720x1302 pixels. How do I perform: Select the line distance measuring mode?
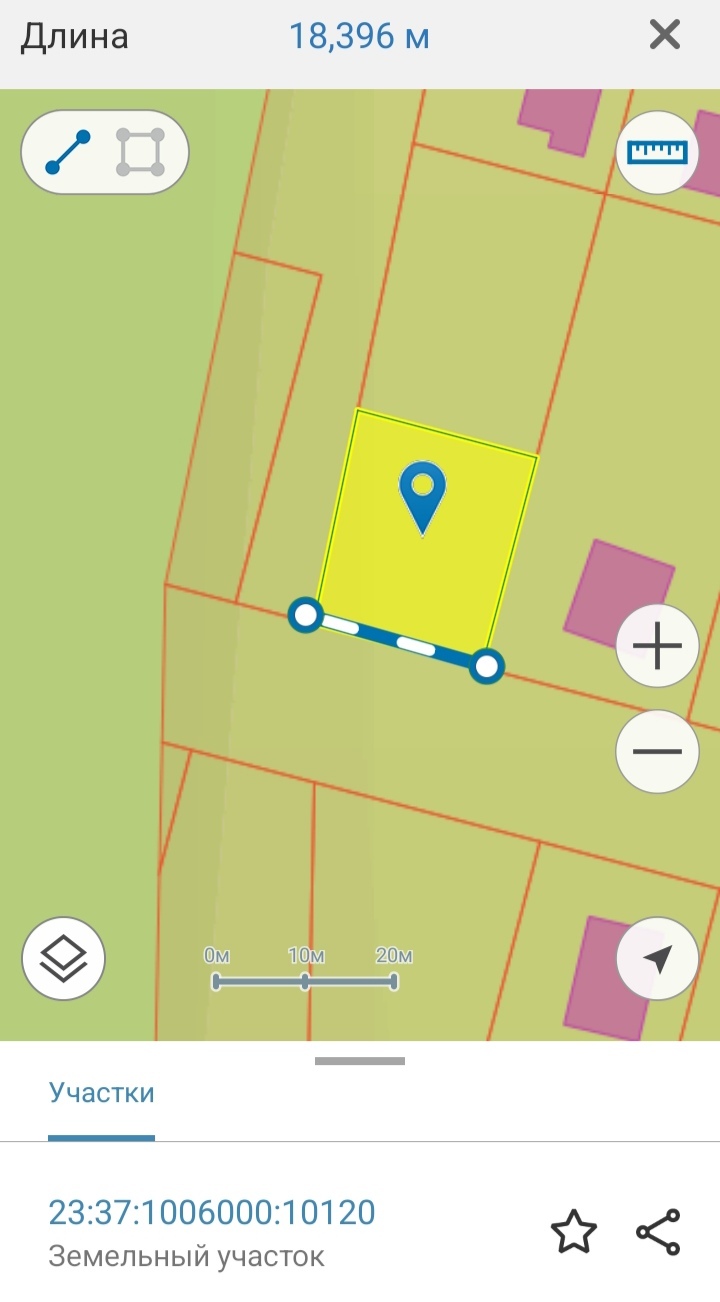(x=68, y=152)
